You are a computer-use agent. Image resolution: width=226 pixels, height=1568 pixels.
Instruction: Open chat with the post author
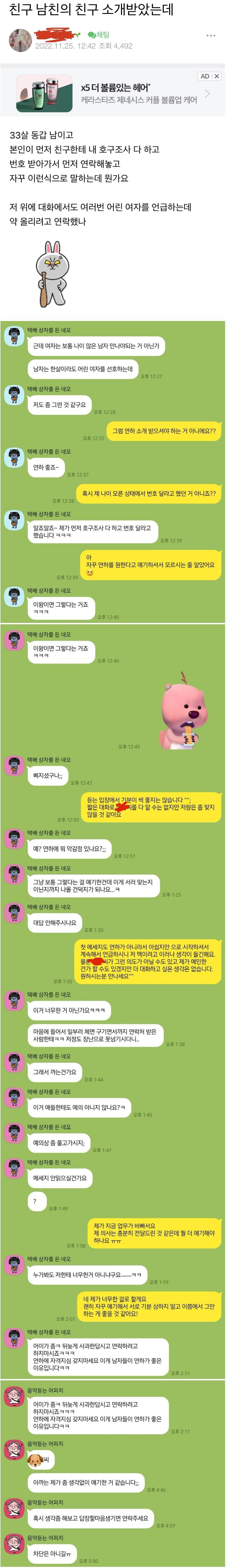tap(99, 35)
